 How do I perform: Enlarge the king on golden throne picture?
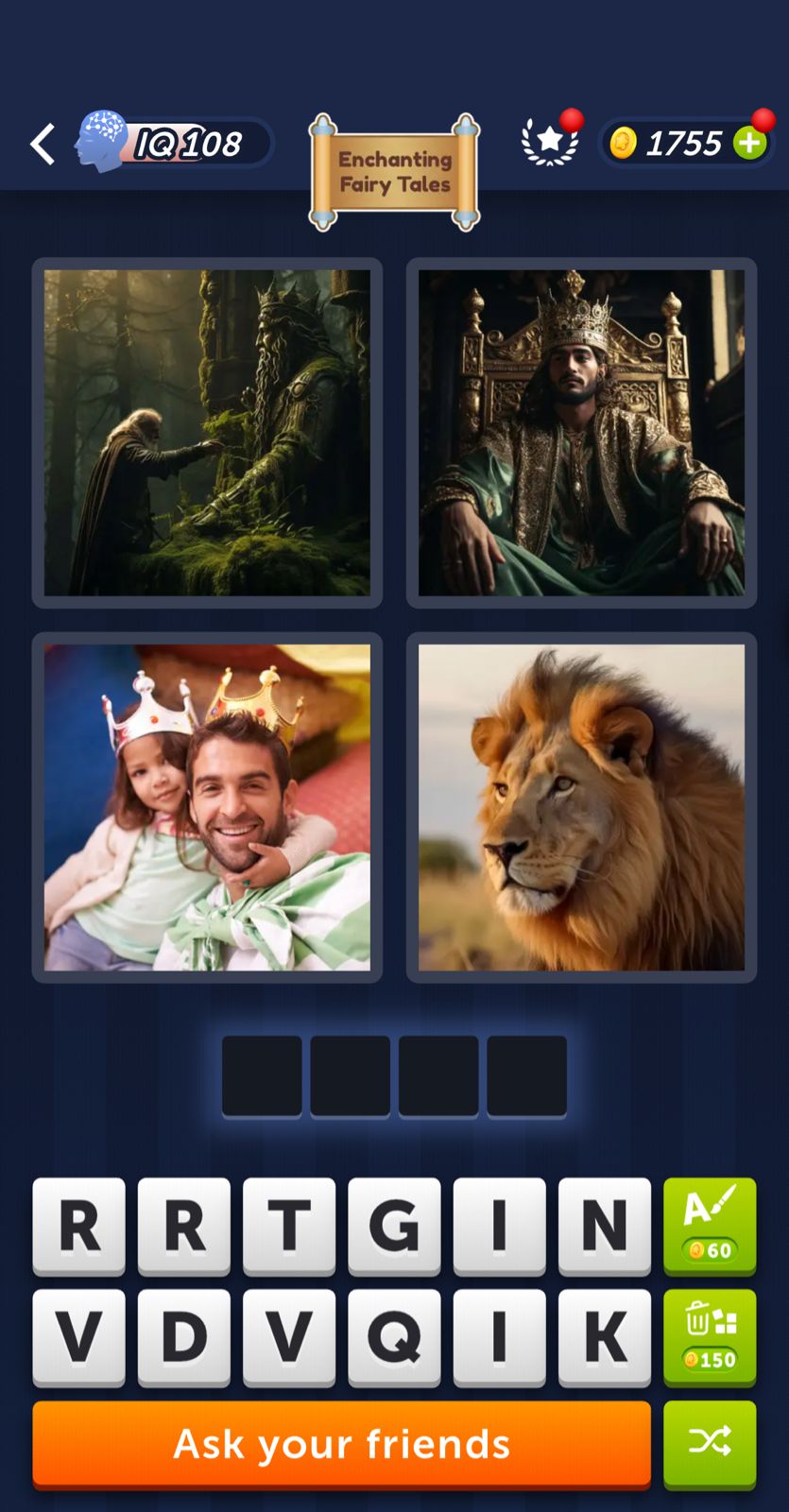(x=581, y=433)
